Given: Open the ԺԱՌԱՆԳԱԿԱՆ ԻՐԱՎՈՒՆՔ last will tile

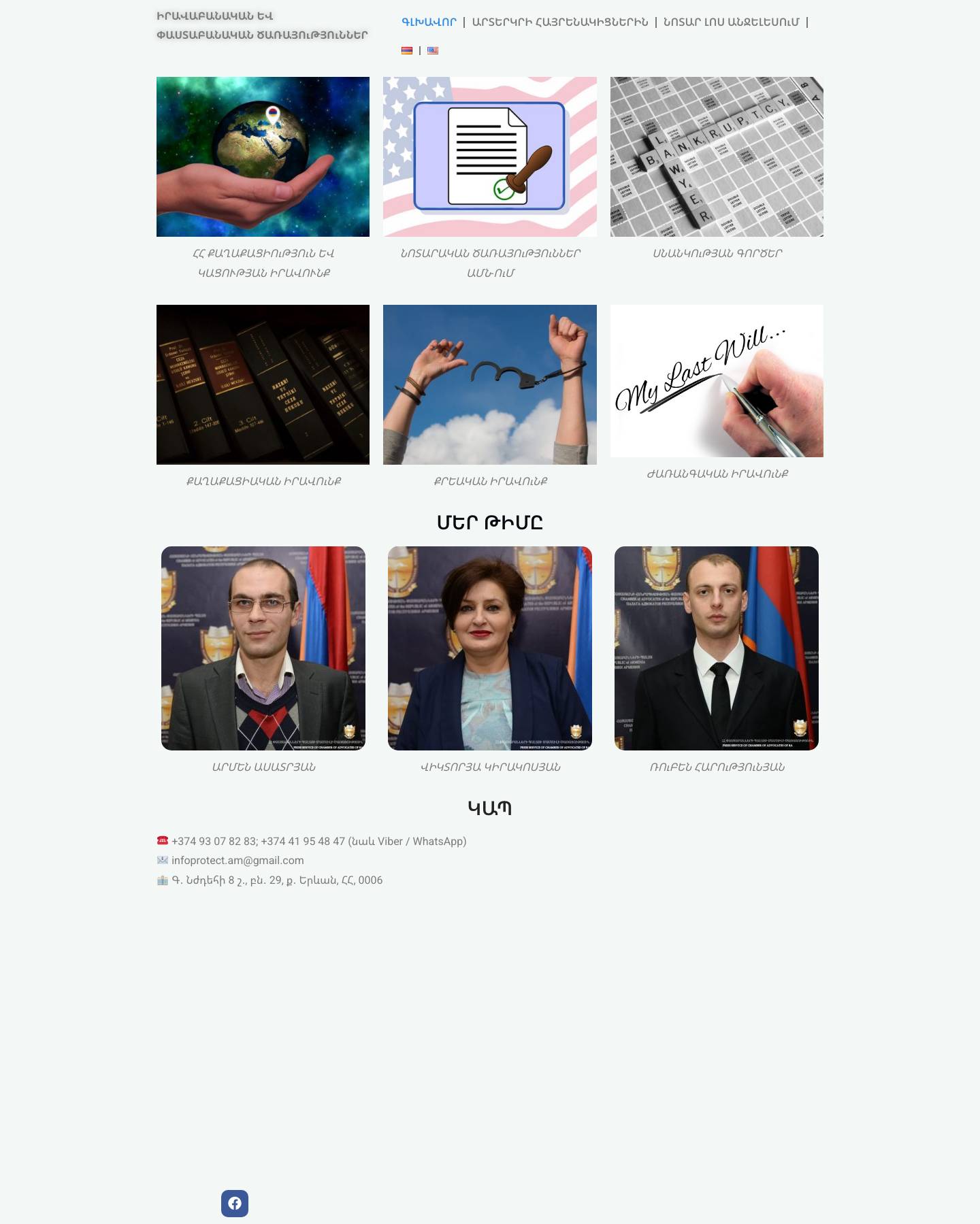Looking at the screenshot, I should pos(717,381).
